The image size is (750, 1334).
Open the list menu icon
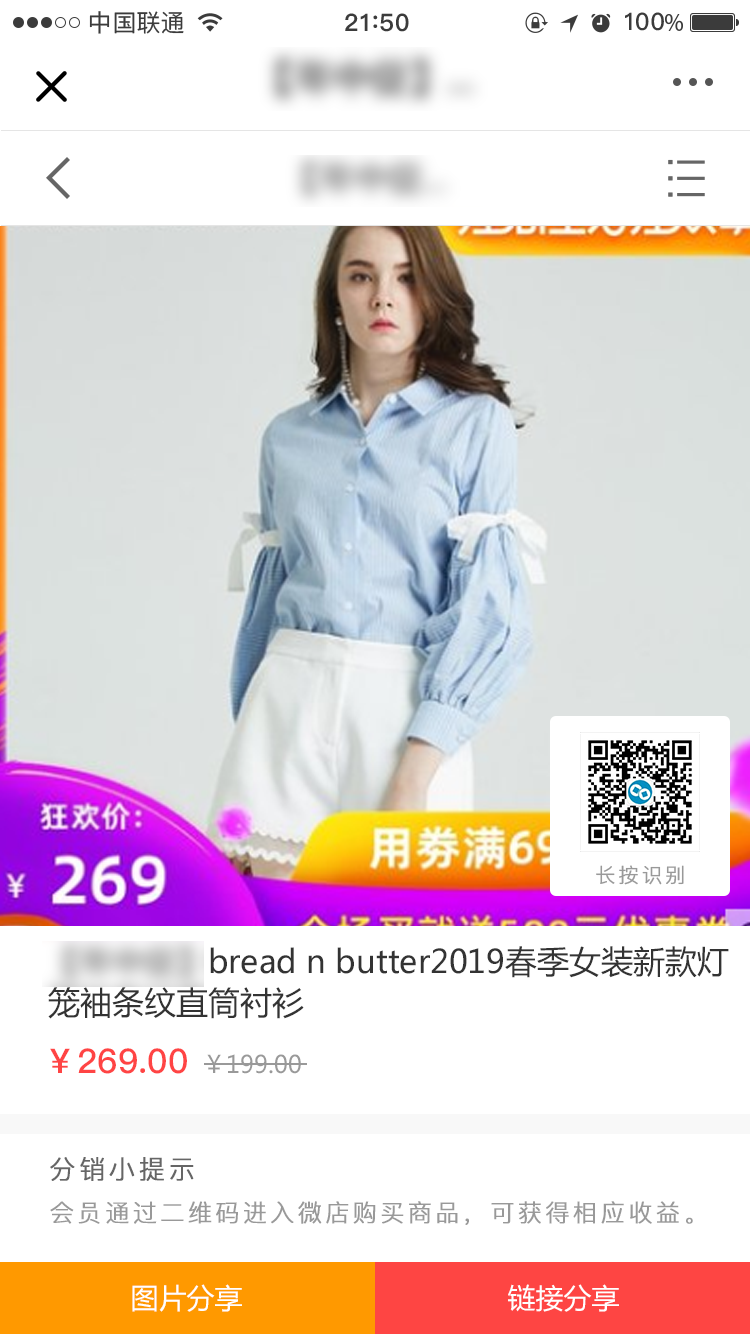pos(686,178)
